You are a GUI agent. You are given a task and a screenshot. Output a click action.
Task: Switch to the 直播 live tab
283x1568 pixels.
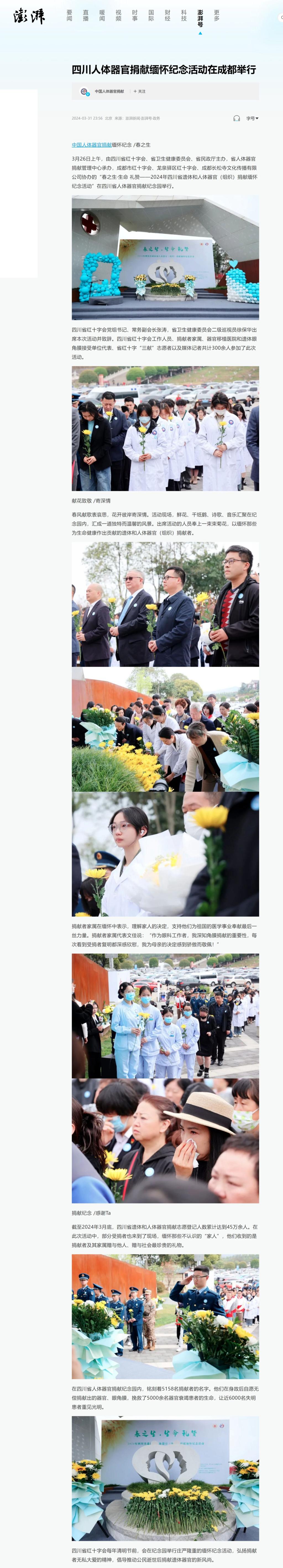click(86, 16)
